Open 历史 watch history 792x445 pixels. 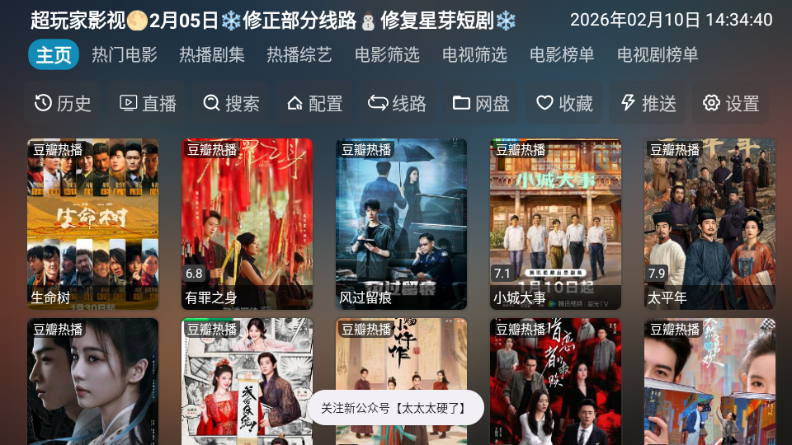pyautogui.click(x=63, y=103)
